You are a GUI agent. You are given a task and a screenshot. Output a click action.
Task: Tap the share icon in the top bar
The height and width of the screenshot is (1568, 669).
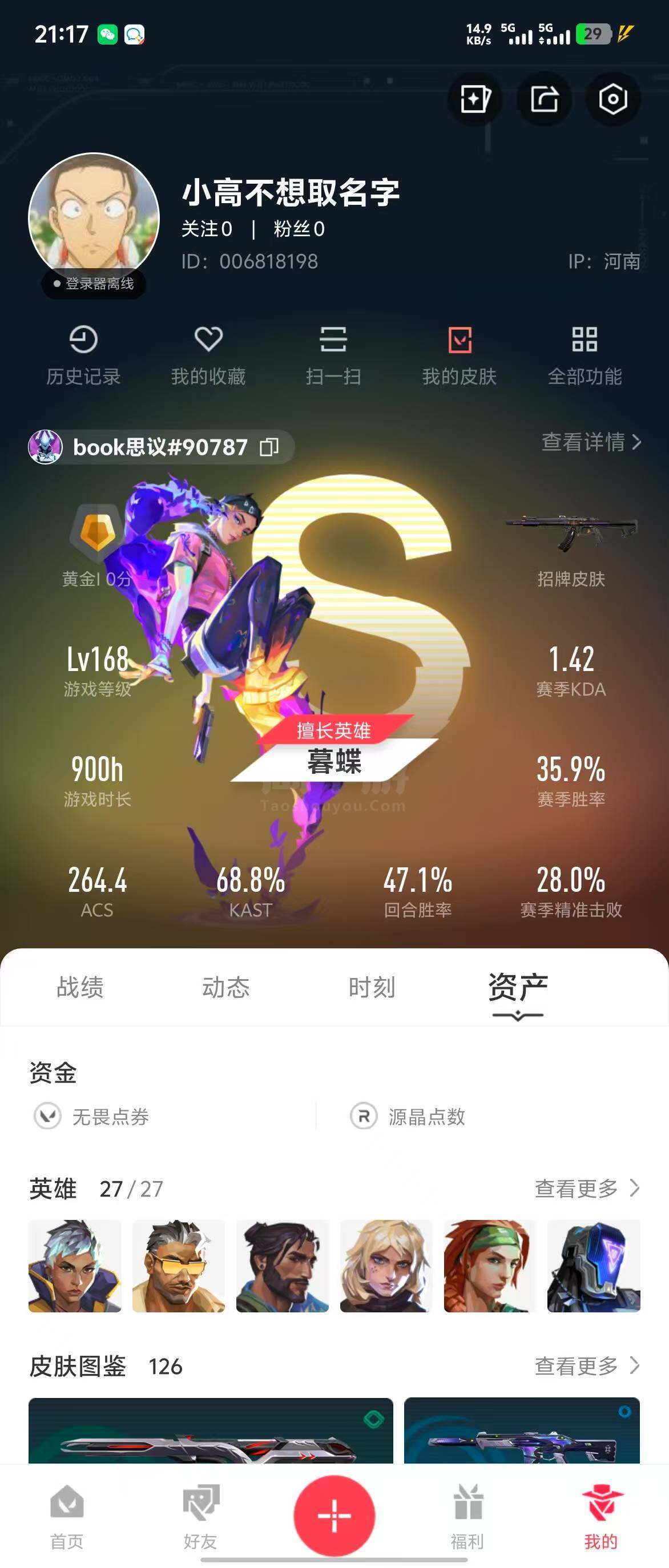[543, 99]
